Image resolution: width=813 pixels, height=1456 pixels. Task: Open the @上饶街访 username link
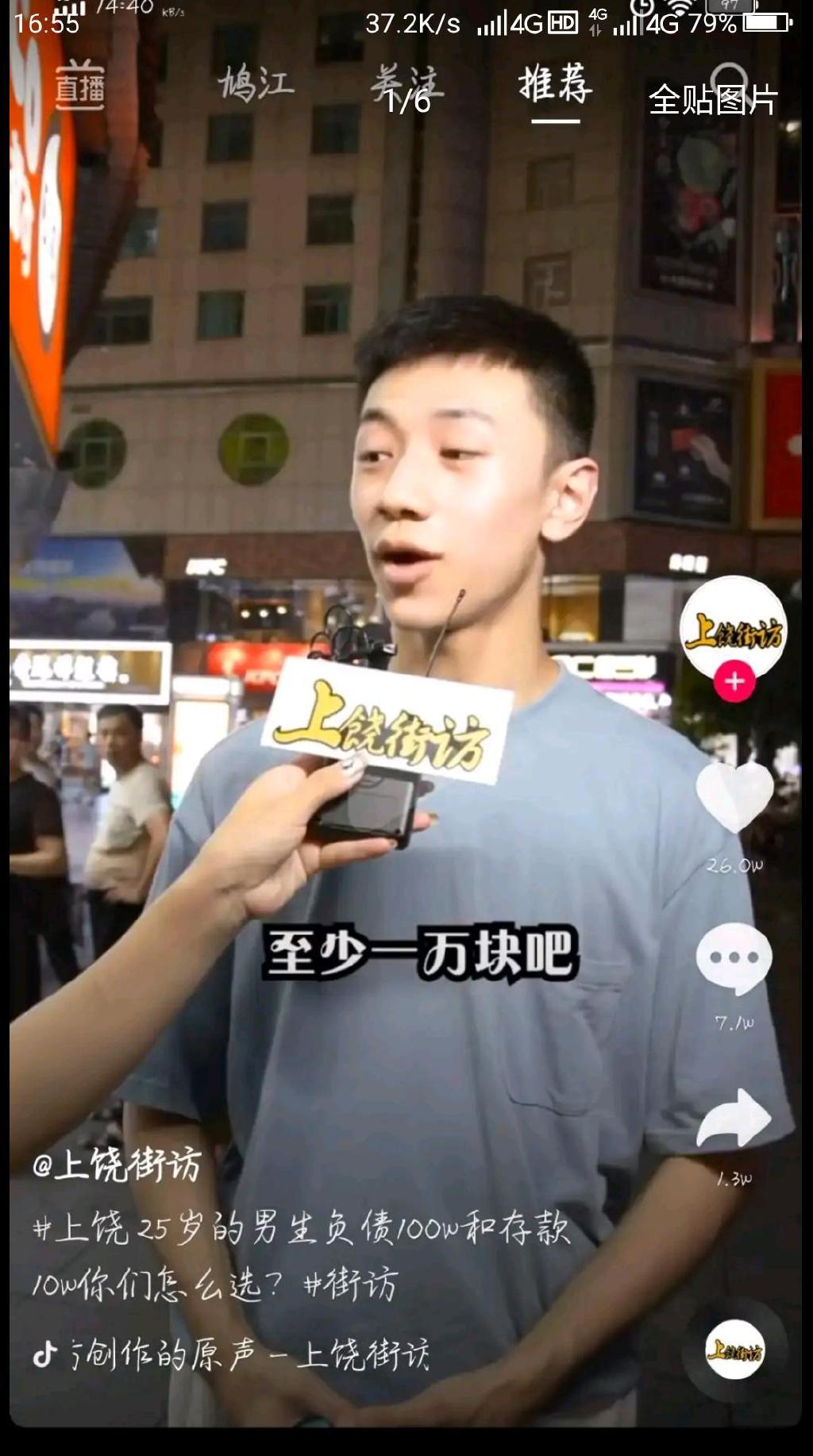[117, 1165]
